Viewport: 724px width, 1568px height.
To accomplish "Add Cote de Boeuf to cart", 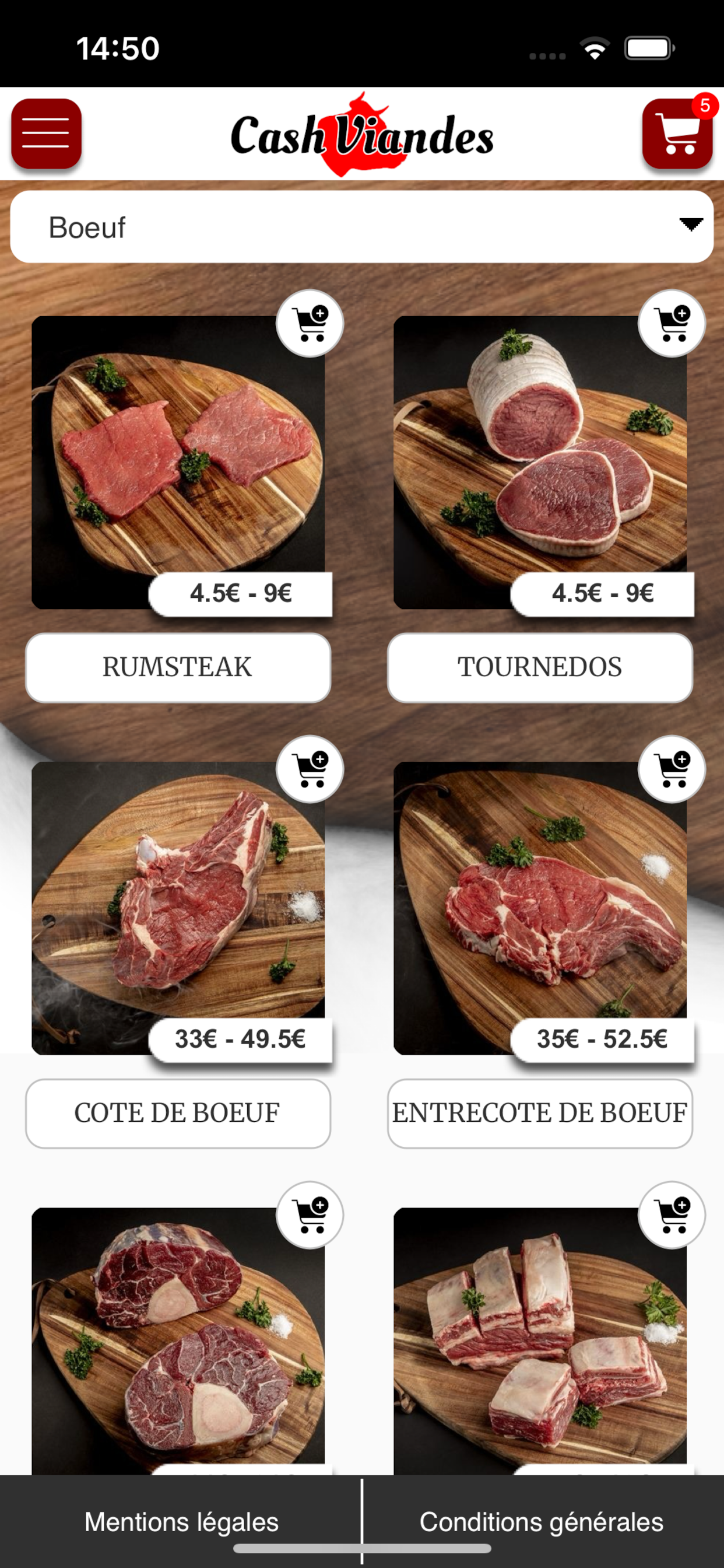I will click(310, 769).
